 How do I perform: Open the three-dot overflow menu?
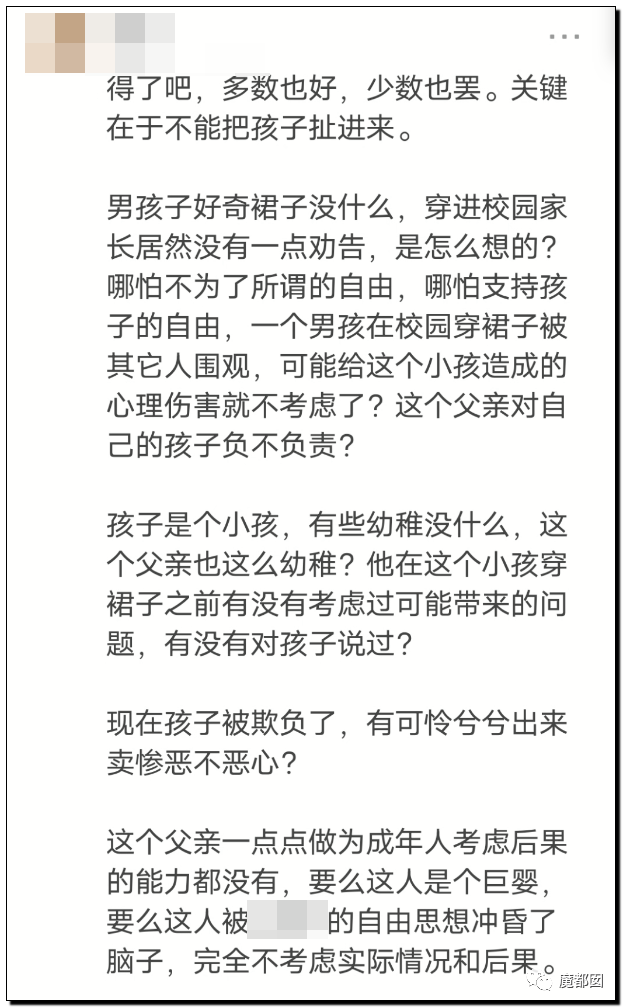564,37
